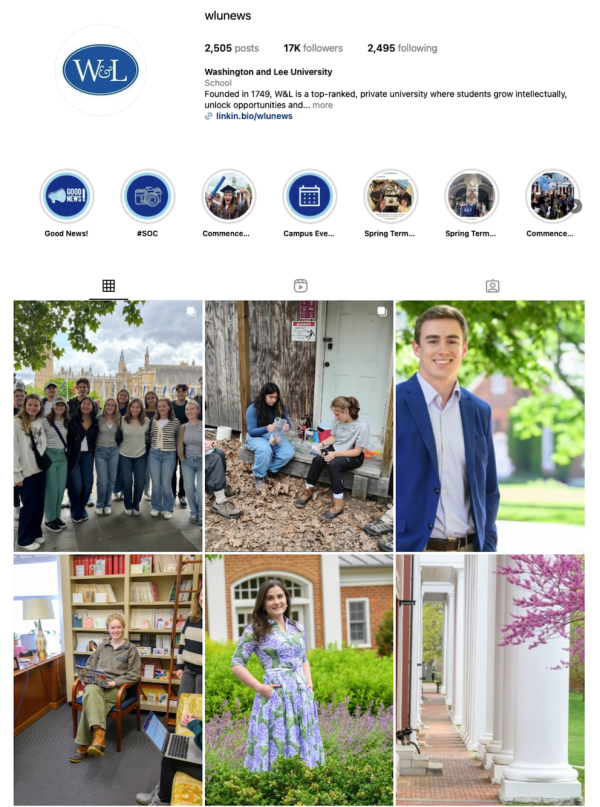Open the post of two students on steps
Viewport: 600px width, 807px height.
[x=299, y=425]
